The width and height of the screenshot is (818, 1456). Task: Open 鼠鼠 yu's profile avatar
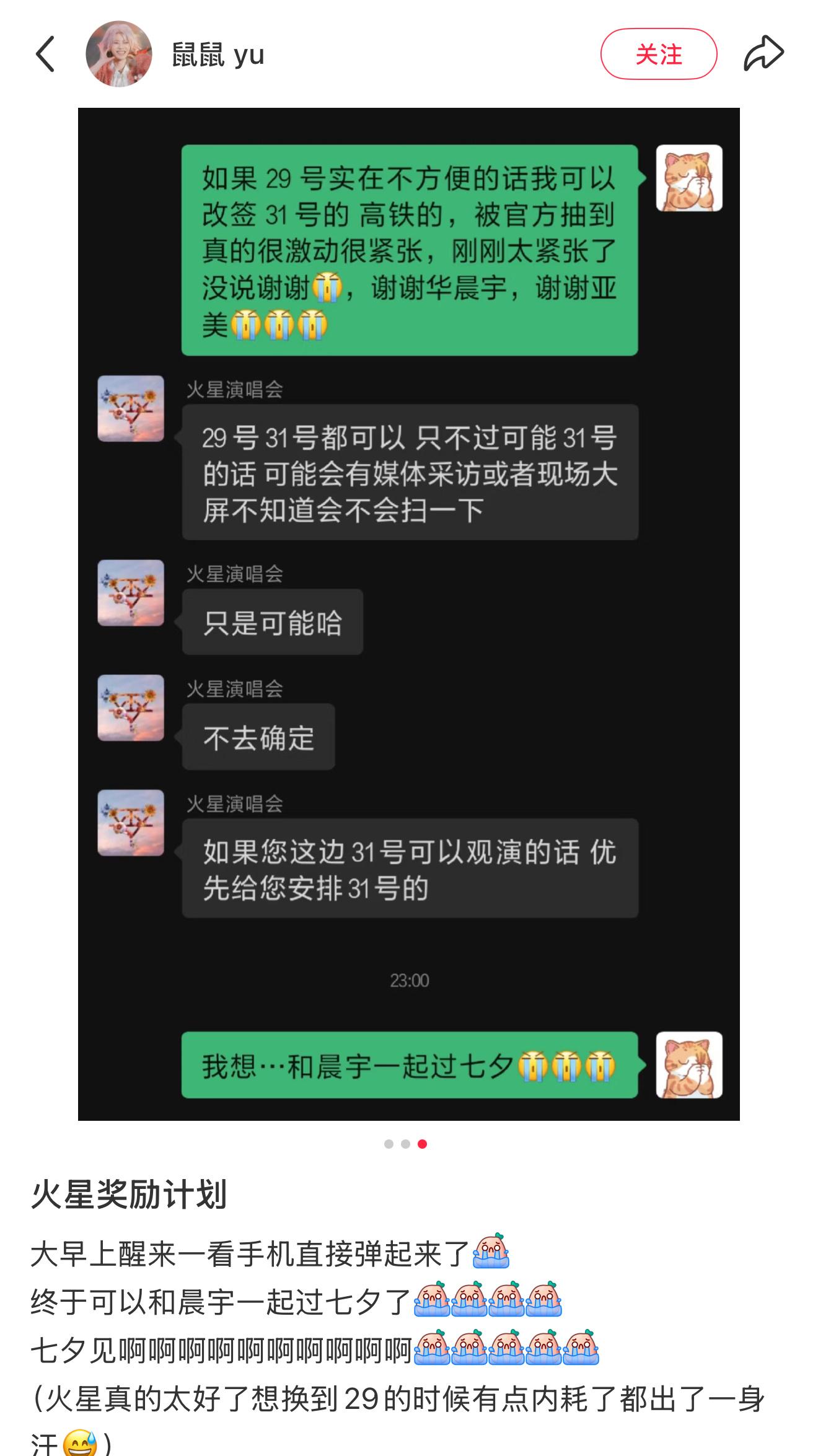tap(119, 54)
